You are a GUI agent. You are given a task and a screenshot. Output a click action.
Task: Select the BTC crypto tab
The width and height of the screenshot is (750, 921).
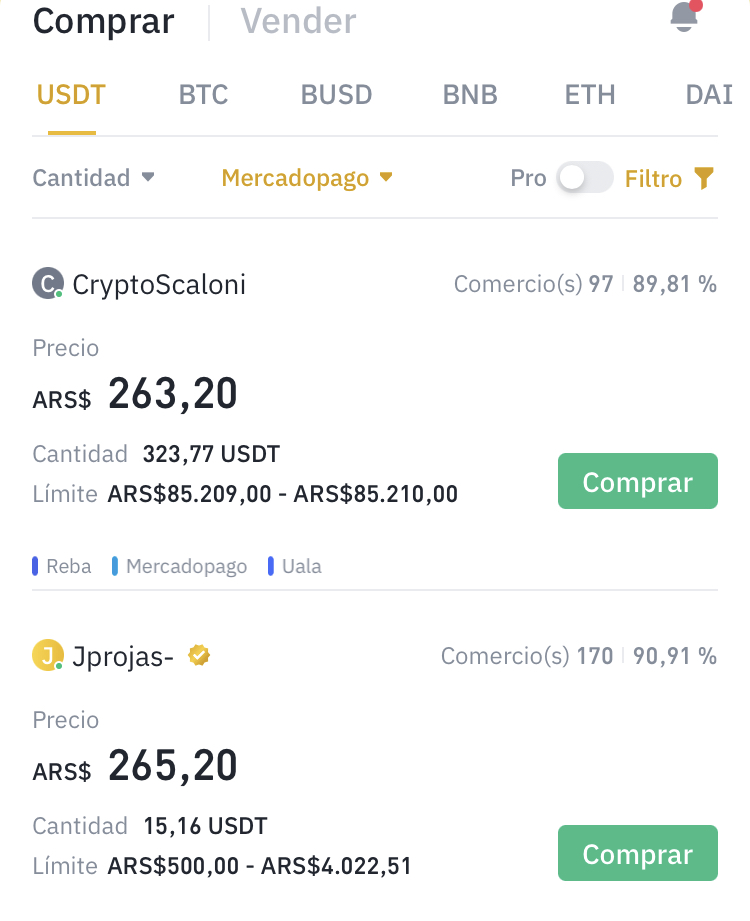(x=203, y=95)
